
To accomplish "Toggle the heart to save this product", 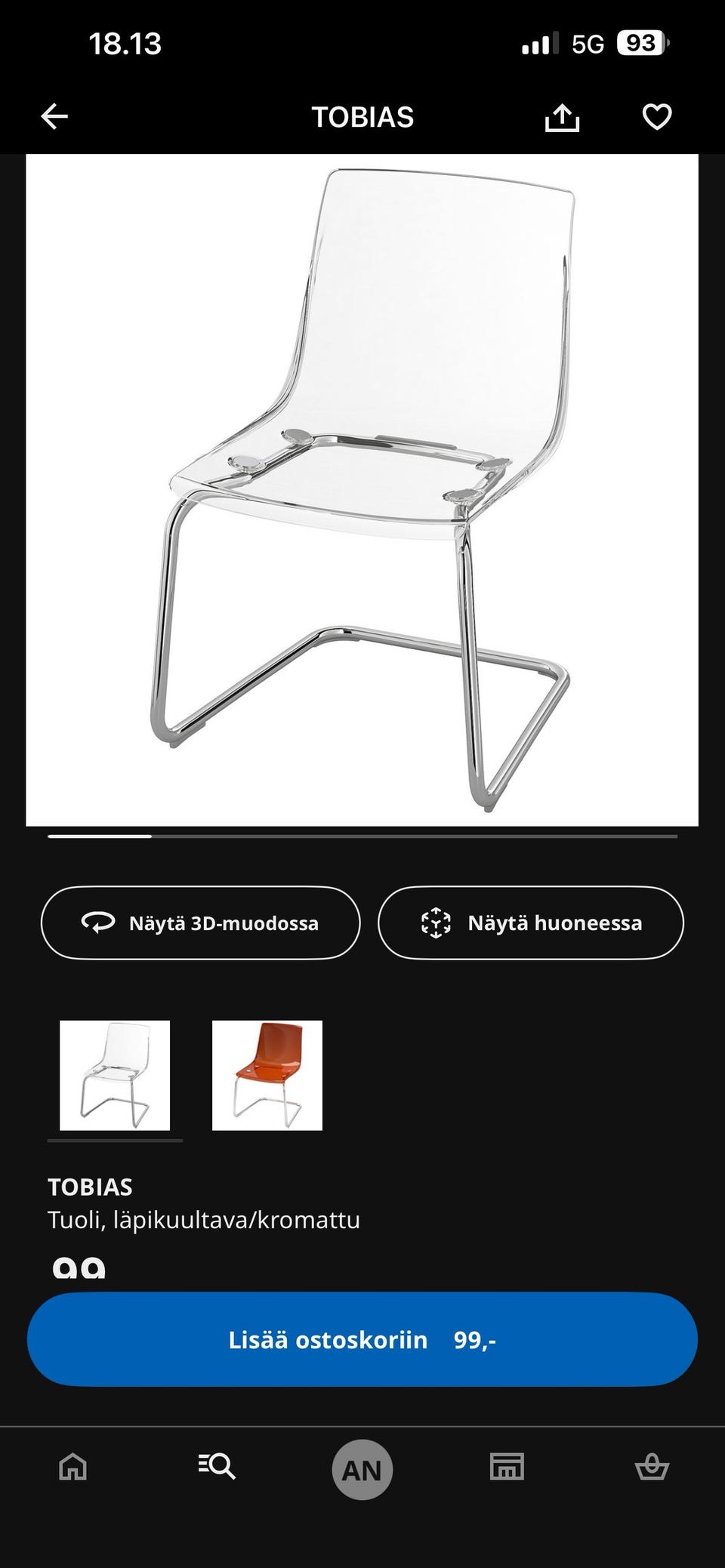I will [658, 116].
